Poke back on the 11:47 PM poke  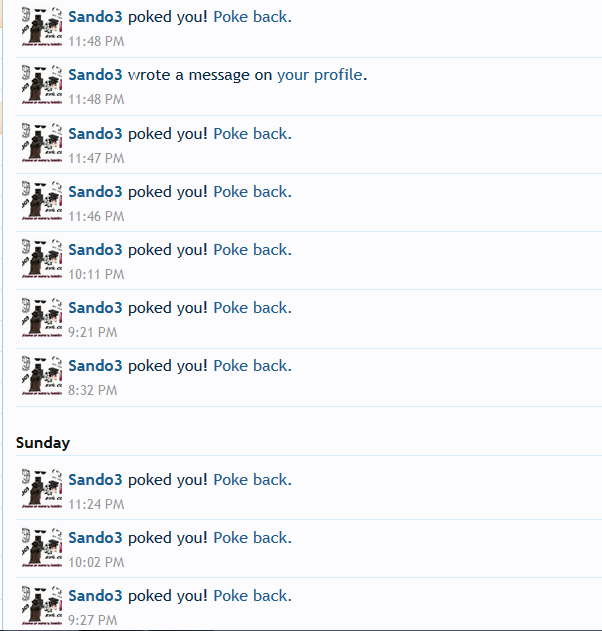(250, 134)
